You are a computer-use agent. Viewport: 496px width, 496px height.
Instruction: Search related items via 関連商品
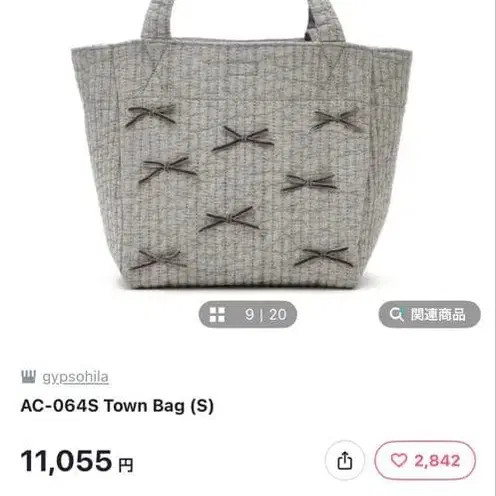click(x=429, y=314)
